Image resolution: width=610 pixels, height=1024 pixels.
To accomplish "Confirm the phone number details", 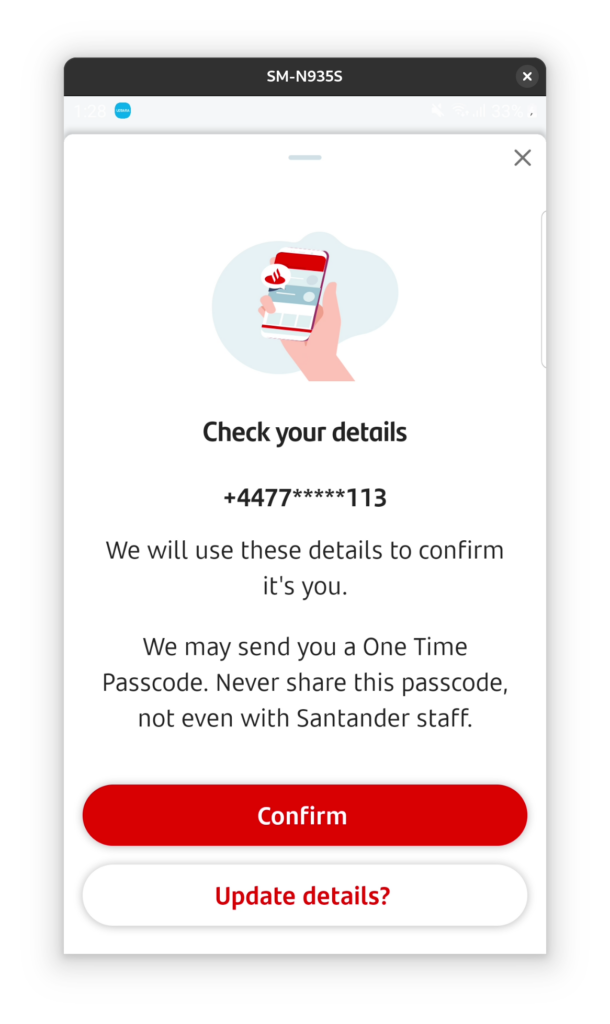I will pyautogui.click(x=304, y=815).
